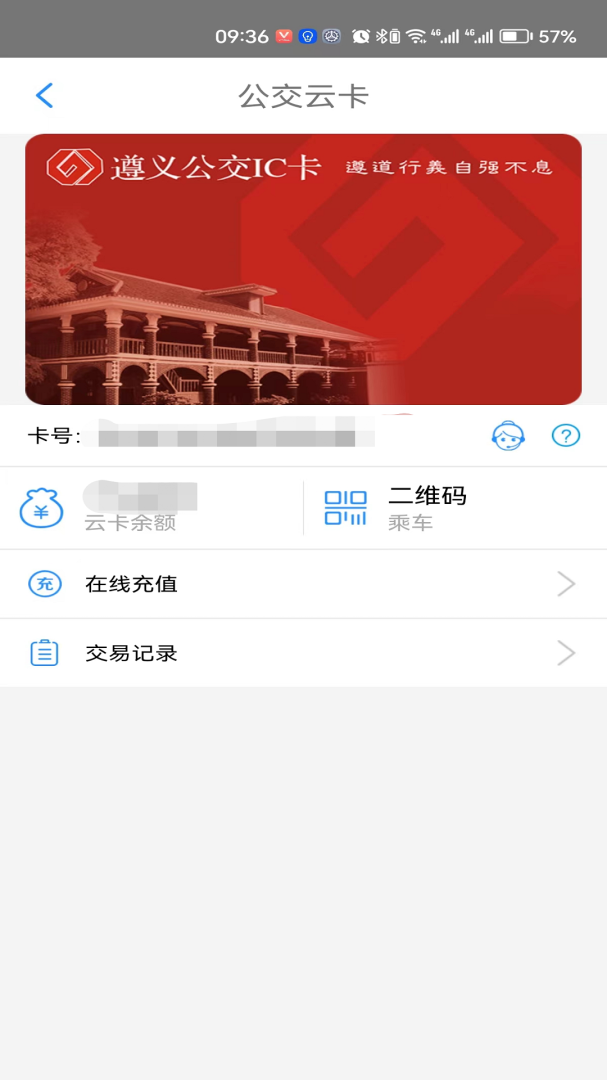View 交易记录 transaction history
607x1080 pixels.
tap(303, 653)
